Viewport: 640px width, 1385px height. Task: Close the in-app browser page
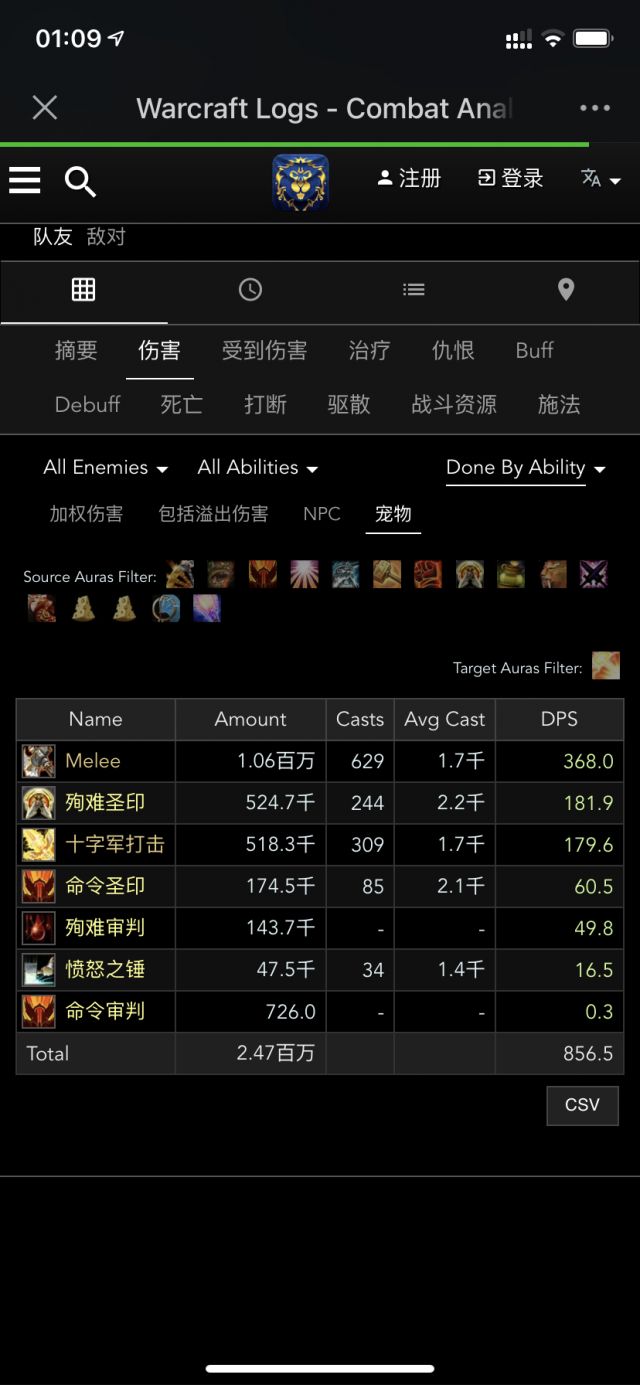pos(45,108)
